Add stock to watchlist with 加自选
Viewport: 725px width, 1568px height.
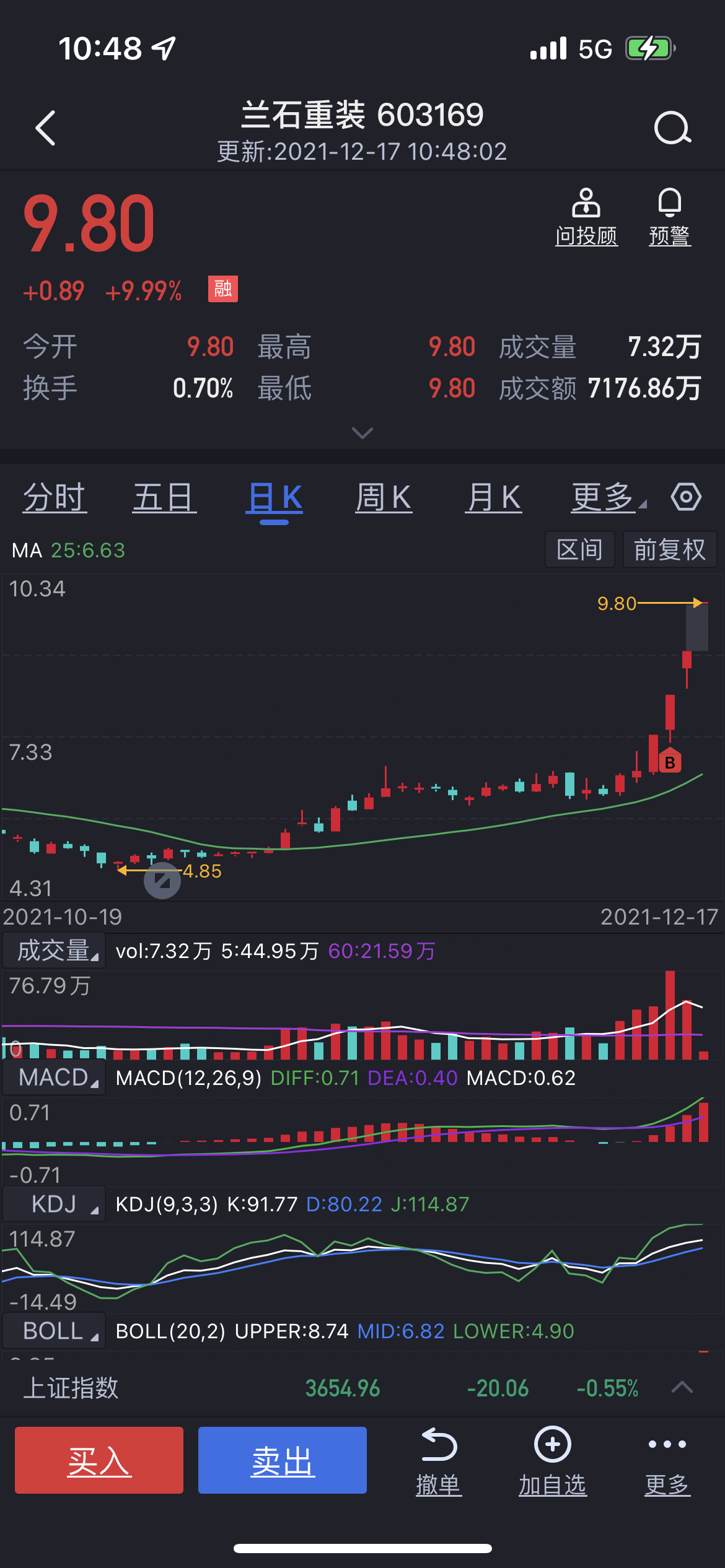point(552,1460)
